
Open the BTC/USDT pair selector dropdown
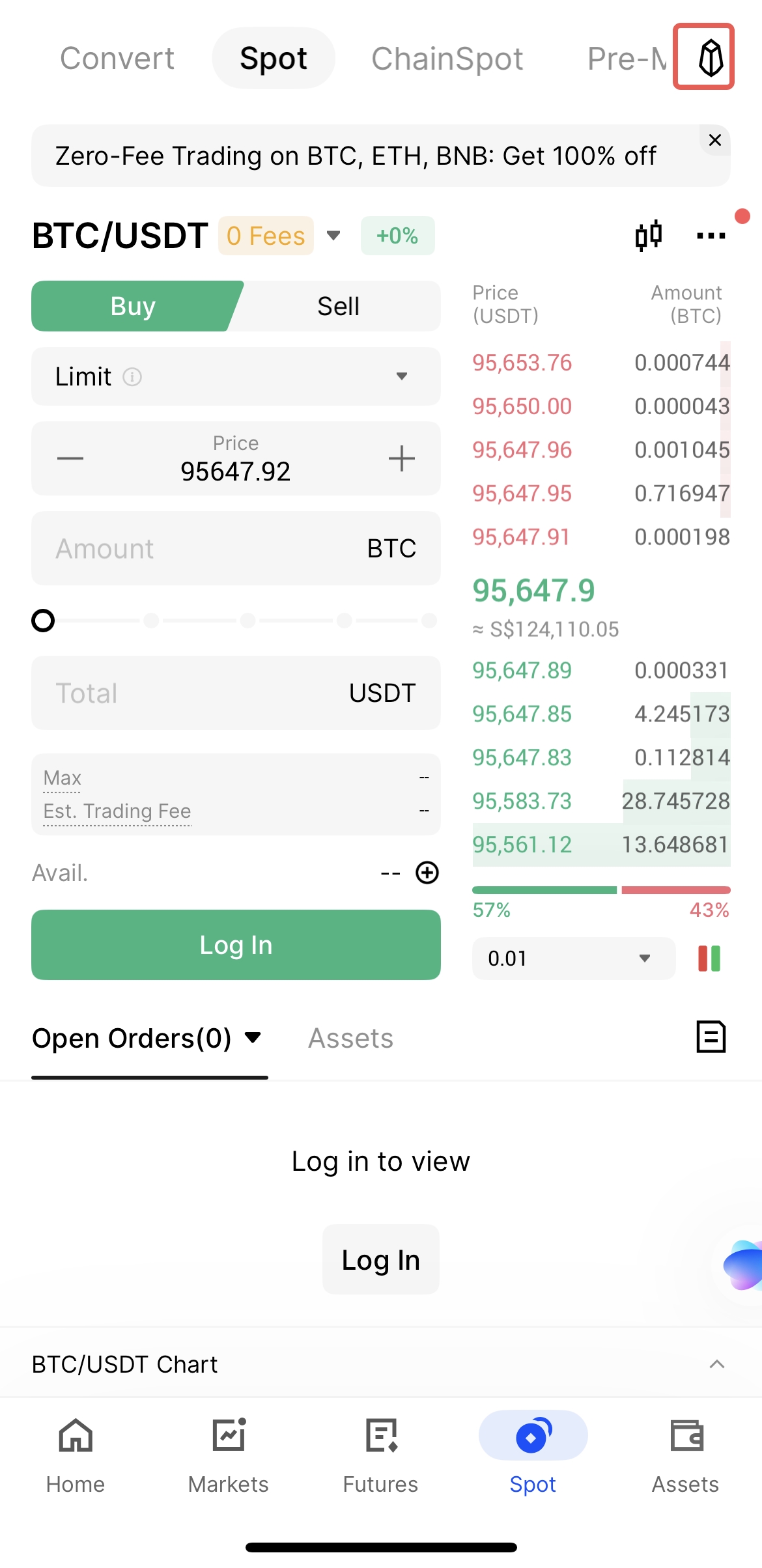(333, 236)
